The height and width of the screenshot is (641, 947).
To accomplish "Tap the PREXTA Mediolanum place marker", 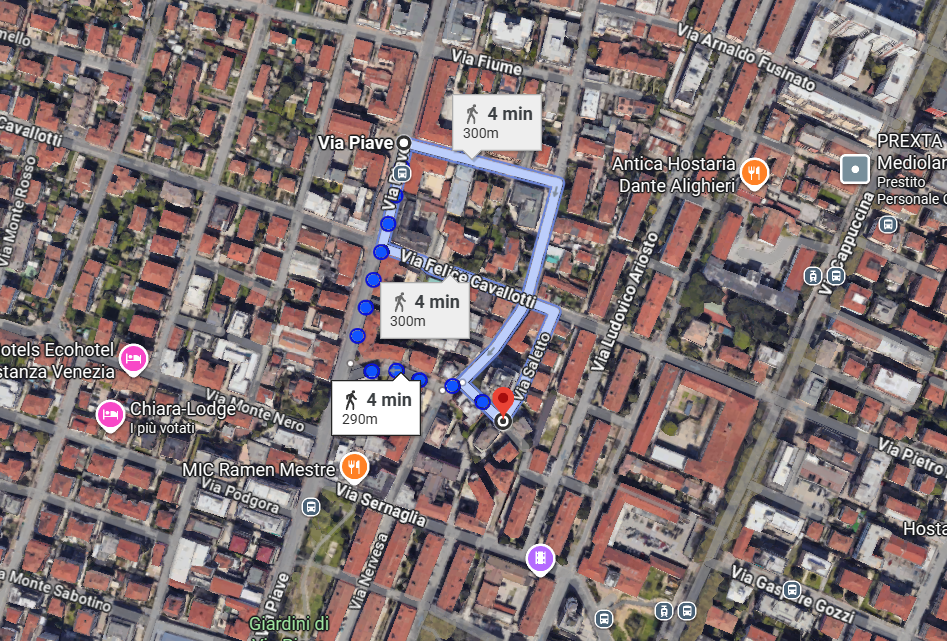I will coord(856,169).
